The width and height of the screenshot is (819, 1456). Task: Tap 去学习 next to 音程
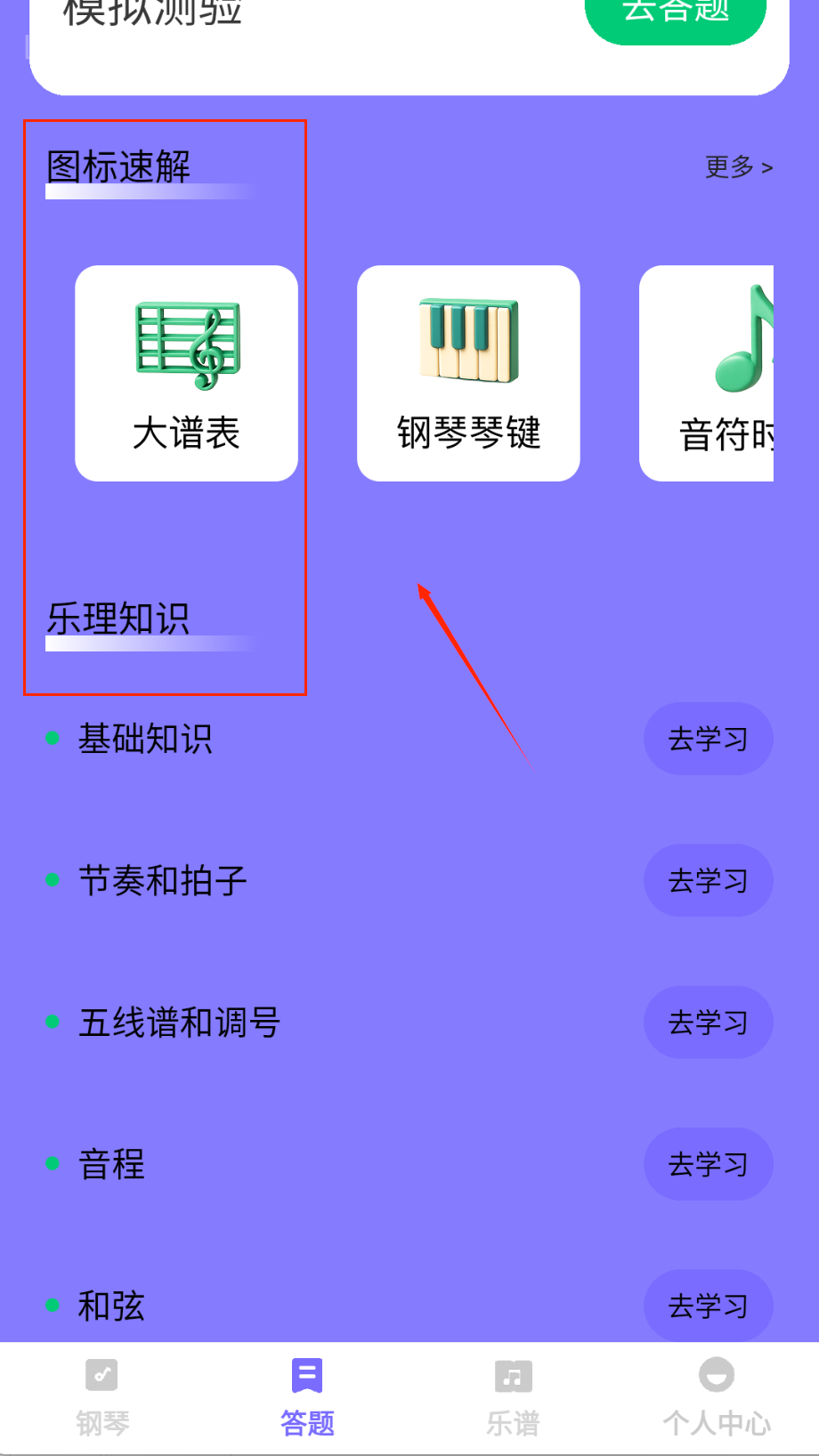coord(708,1163)
